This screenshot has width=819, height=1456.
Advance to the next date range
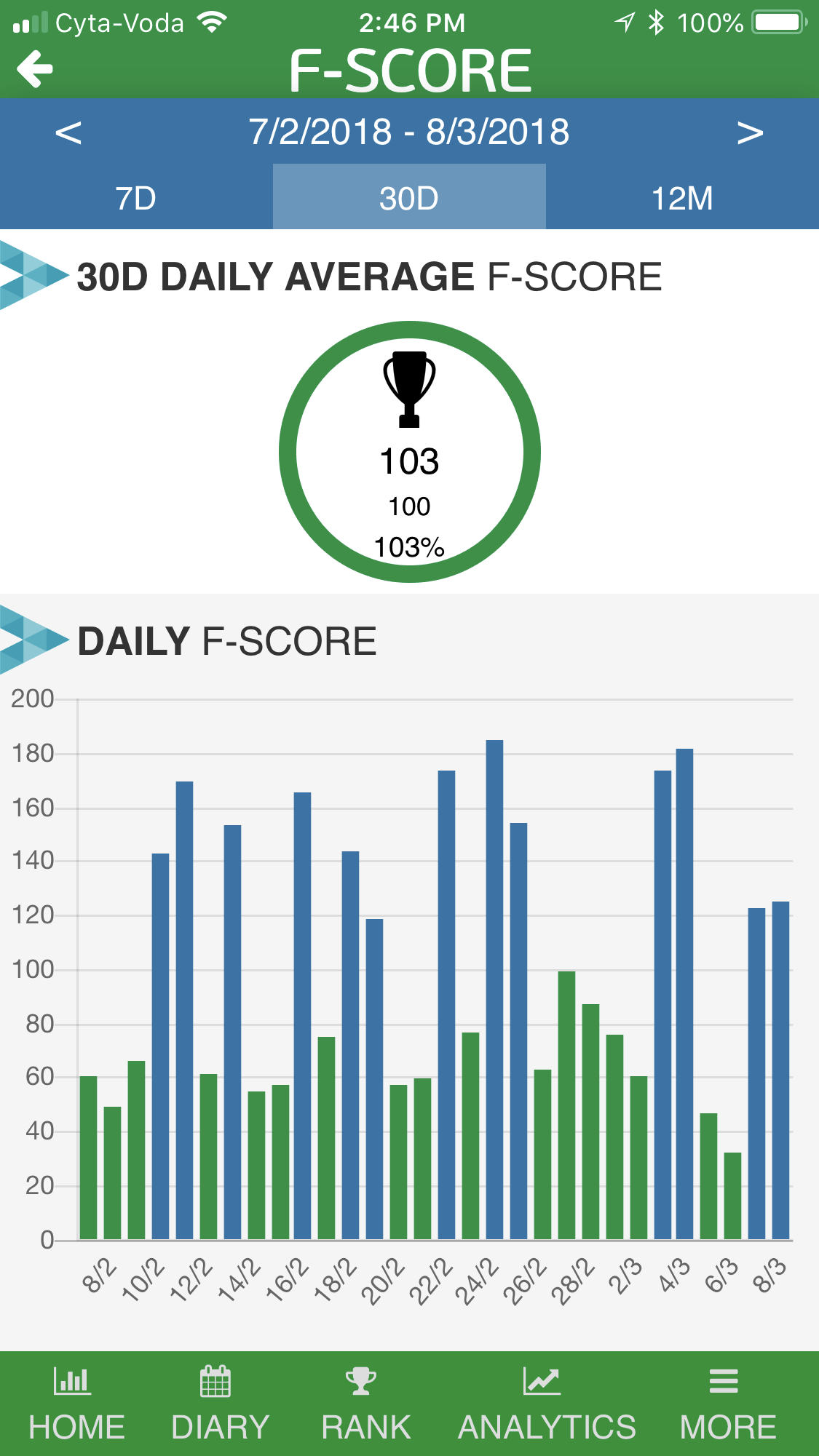coord(750,132)
